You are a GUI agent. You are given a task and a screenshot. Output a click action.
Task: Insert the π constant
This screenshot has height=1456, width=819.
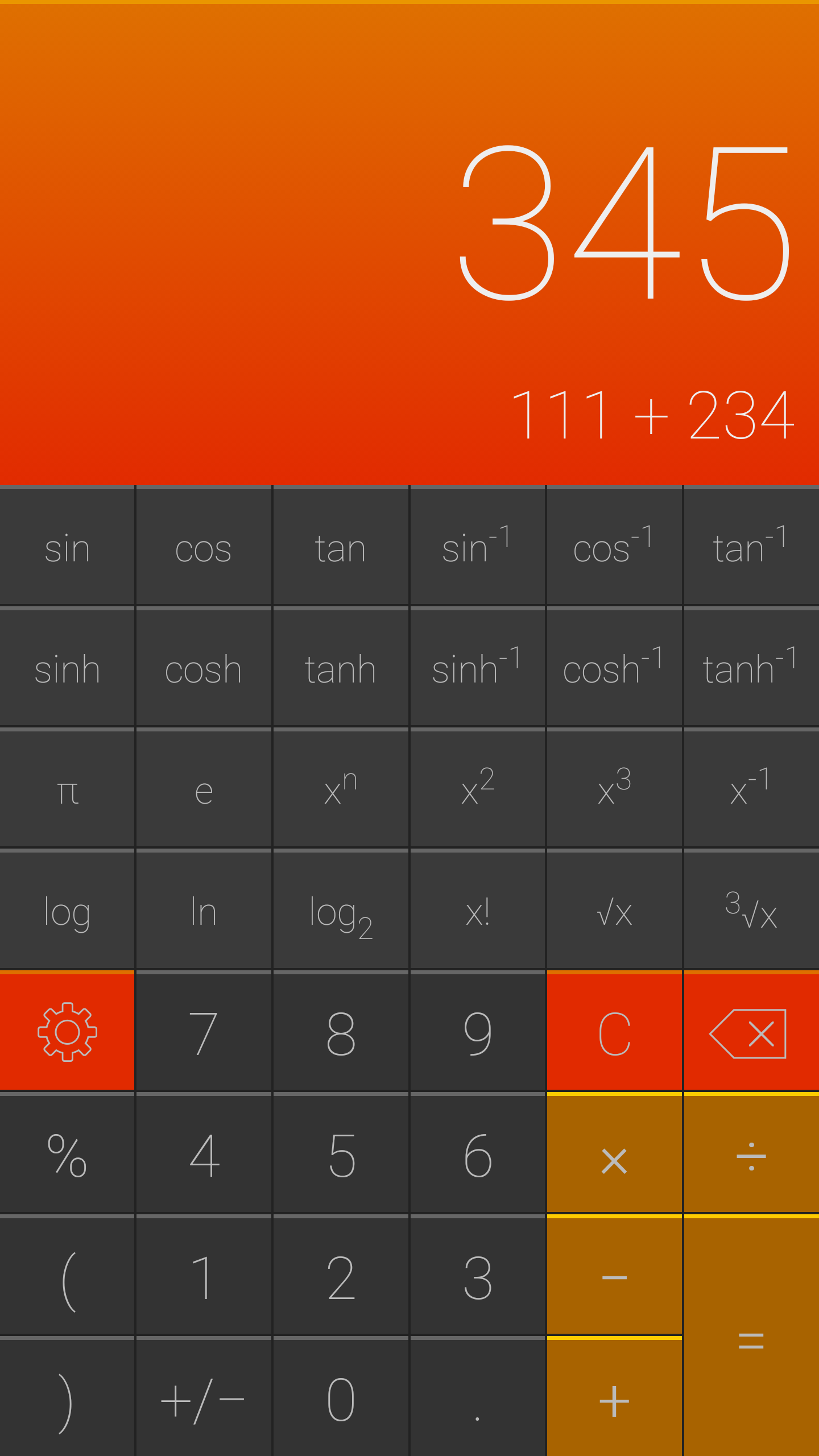click(x=67, y=789)
